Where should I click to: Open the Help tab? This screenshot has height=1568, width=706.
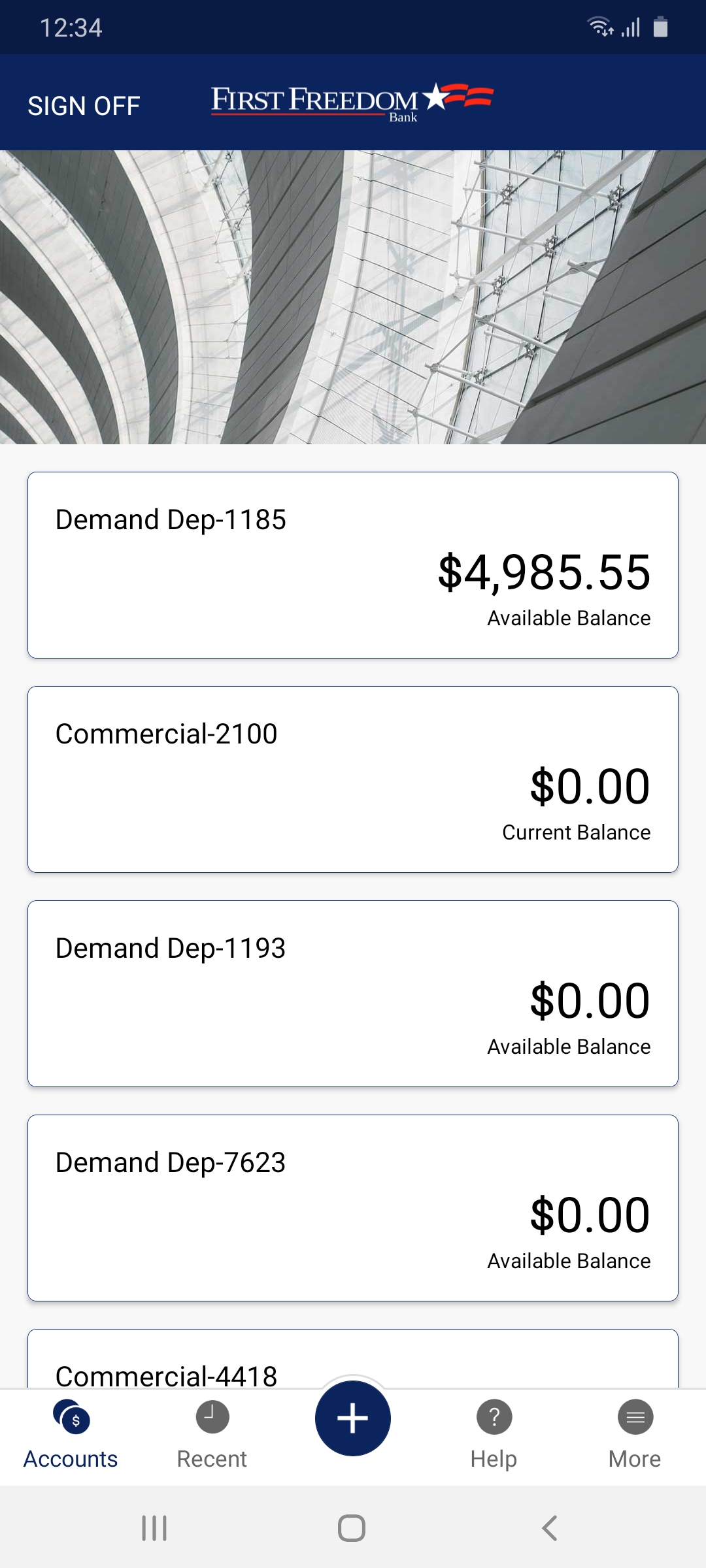pos(494,1435)
